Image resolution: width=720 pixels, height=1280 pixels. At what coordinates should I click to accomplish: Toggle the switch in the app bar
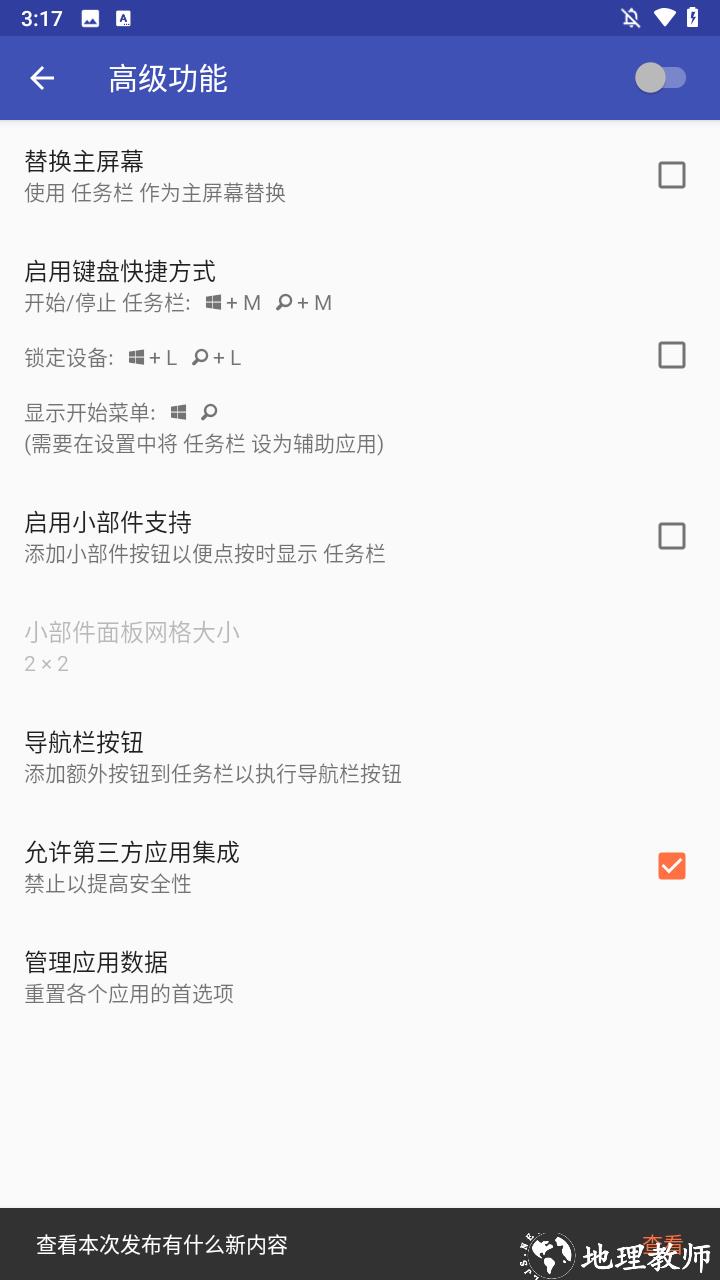click(x=660, y=78)
